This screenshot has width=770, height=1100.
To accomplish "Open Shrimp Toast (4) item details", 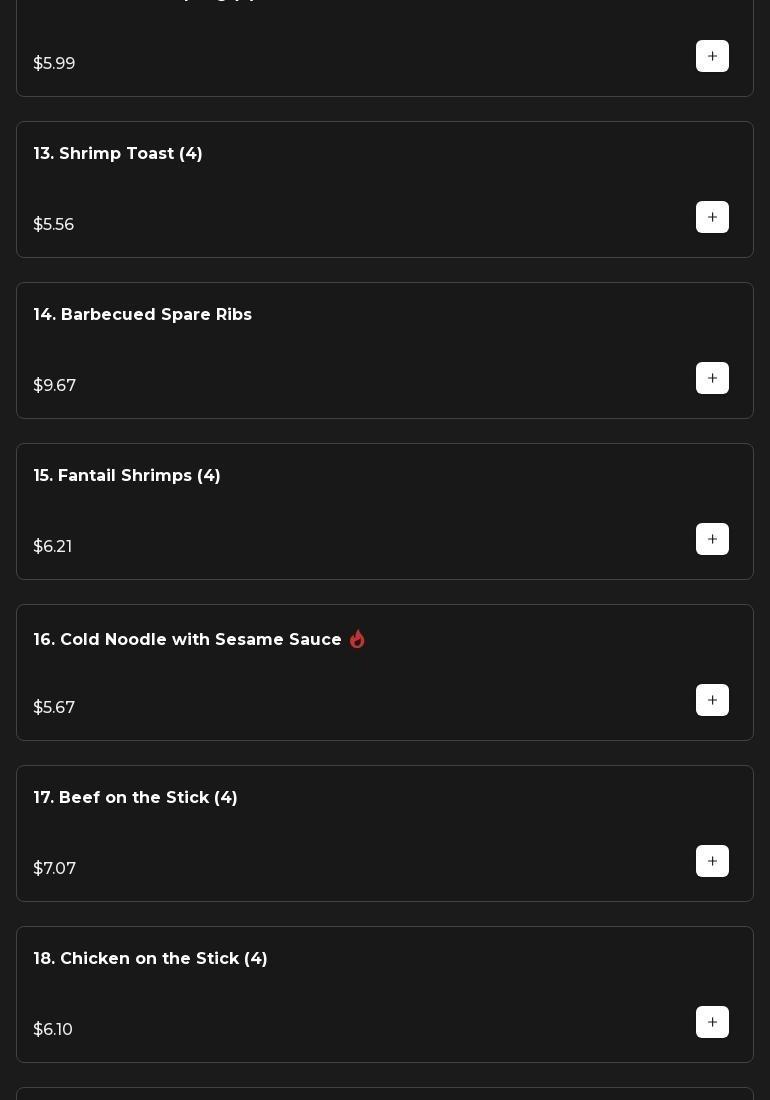I will tap(118, 154).
